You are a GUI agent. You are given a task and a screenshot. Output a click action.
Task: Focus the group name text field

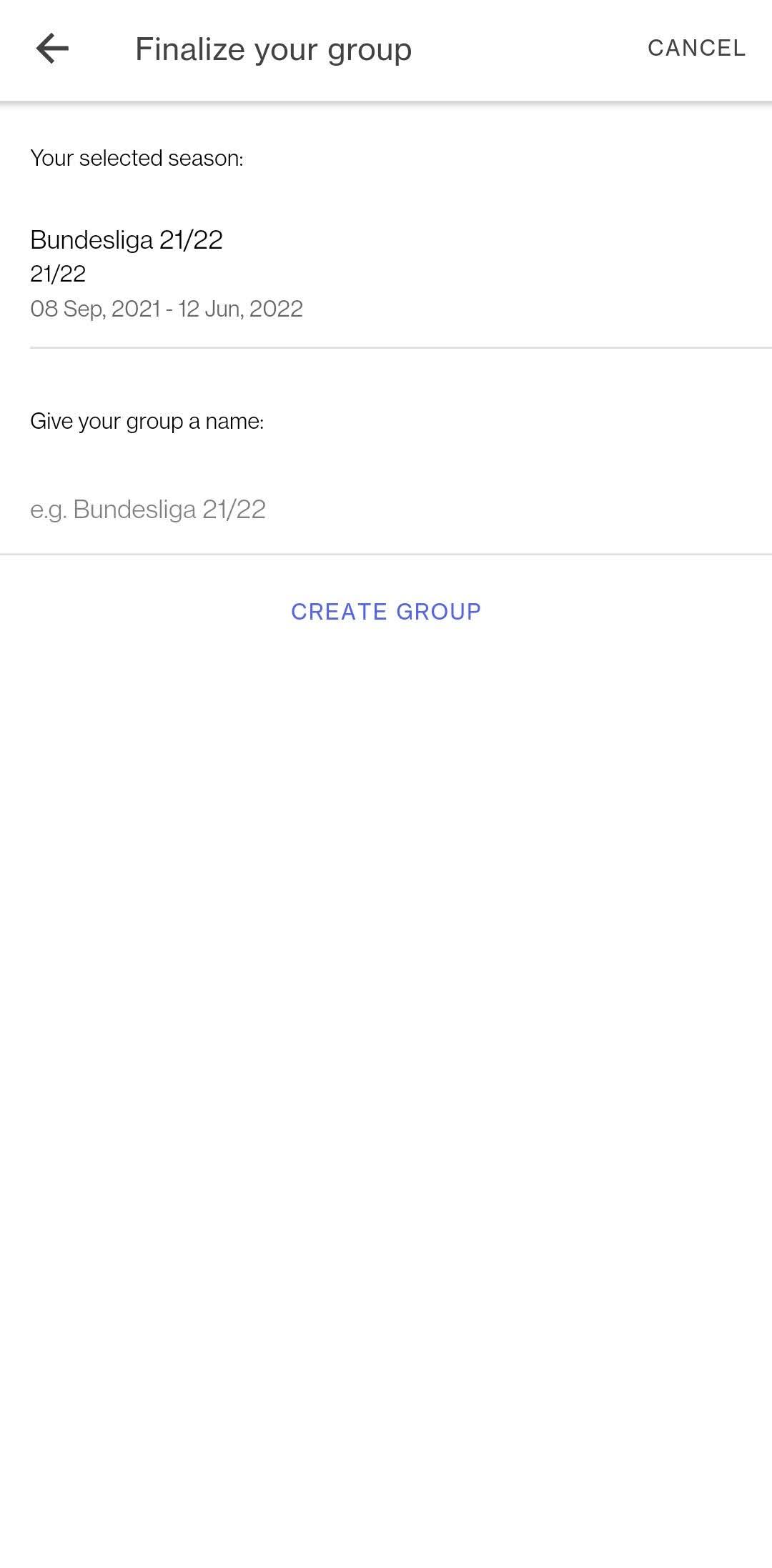(x=386, y=510)
